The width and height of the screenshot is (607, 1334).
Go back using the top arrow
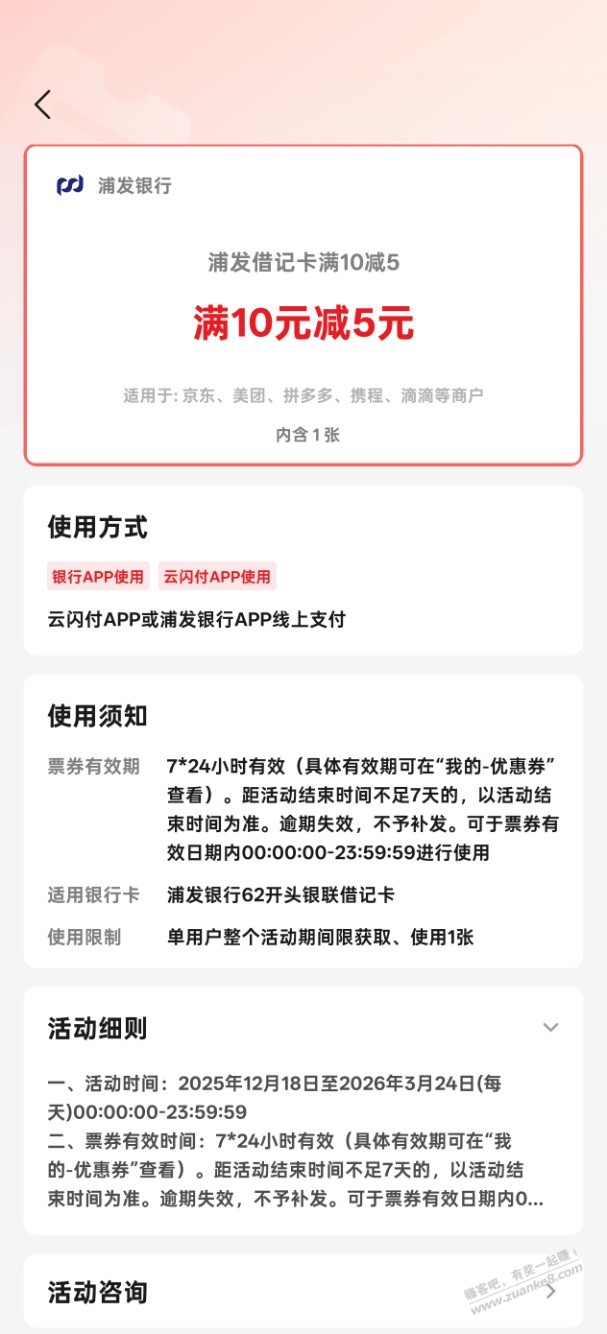42,104
